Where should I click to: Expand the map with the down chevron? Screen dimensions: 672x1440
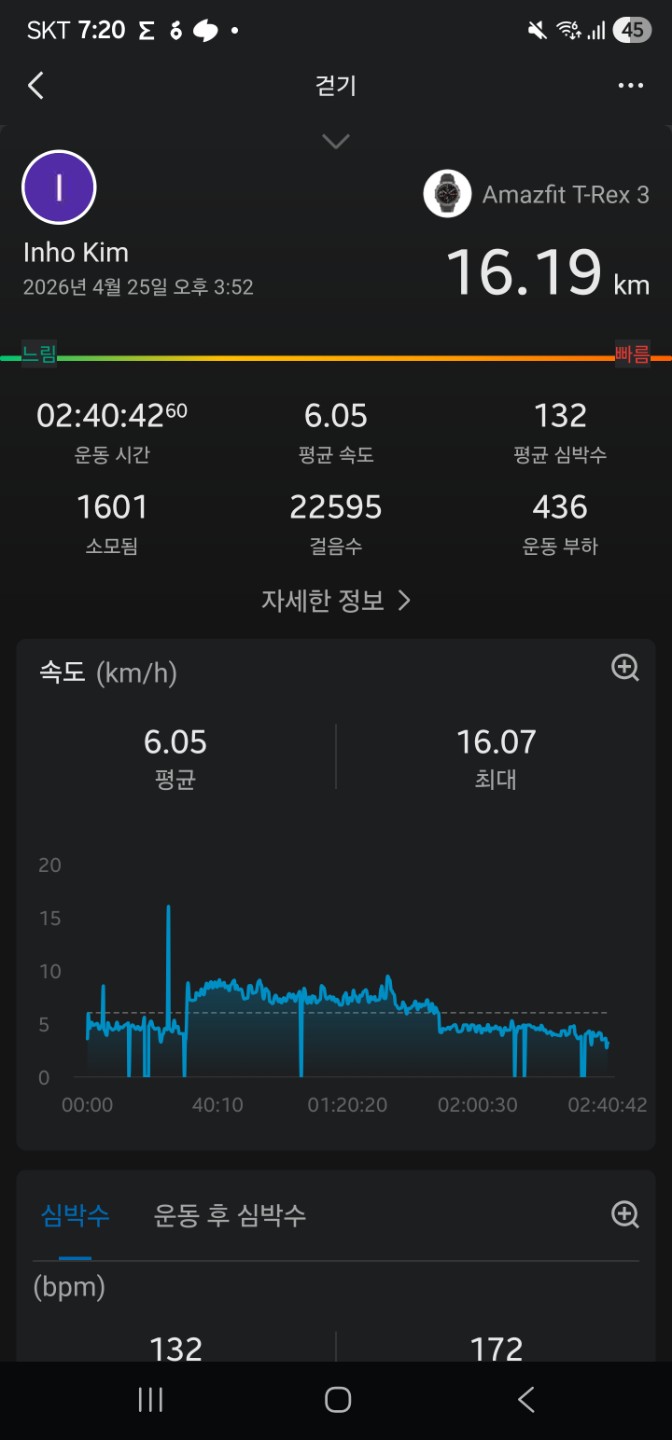pyautogui.click(x=336, y=141)
